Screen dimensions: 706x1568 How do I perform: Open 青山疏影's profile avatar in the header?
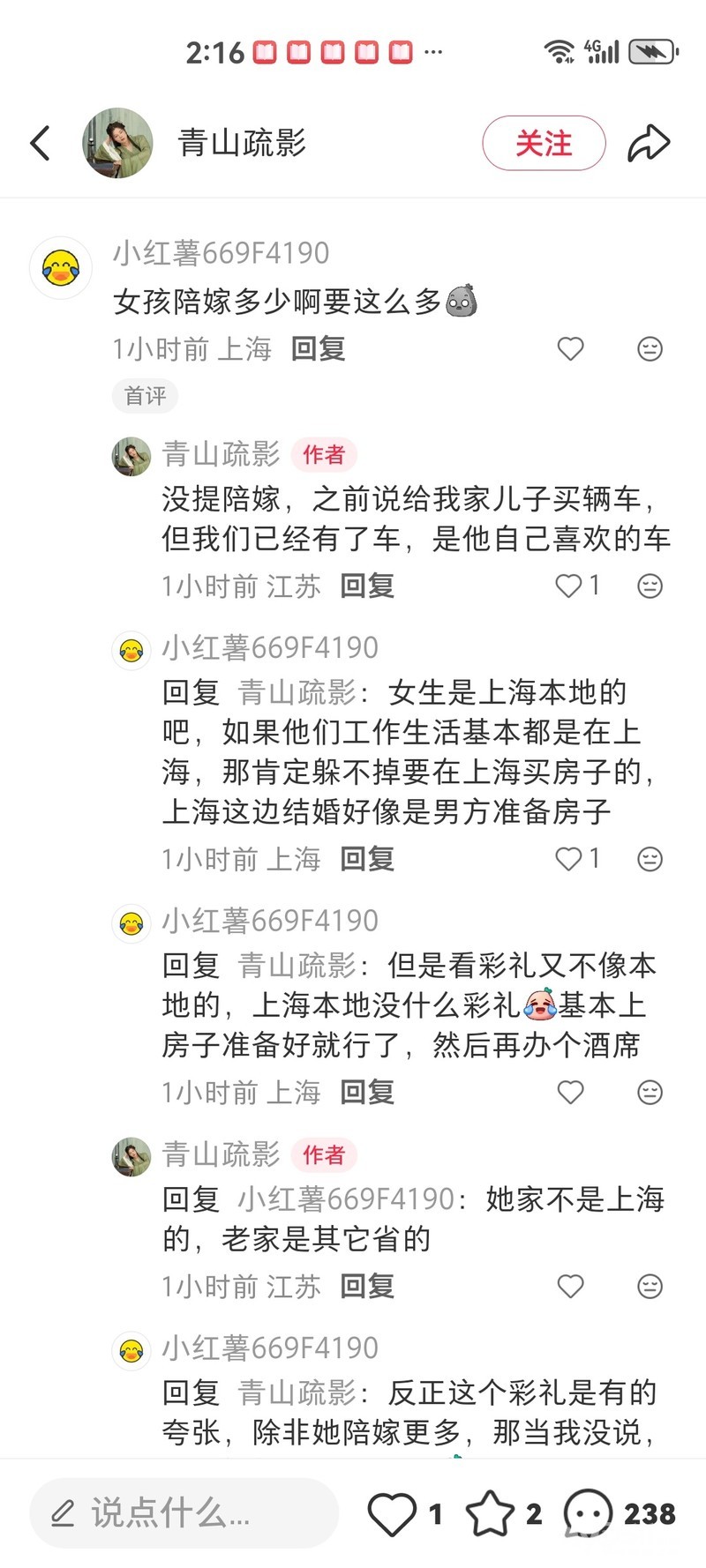(117, 143)
